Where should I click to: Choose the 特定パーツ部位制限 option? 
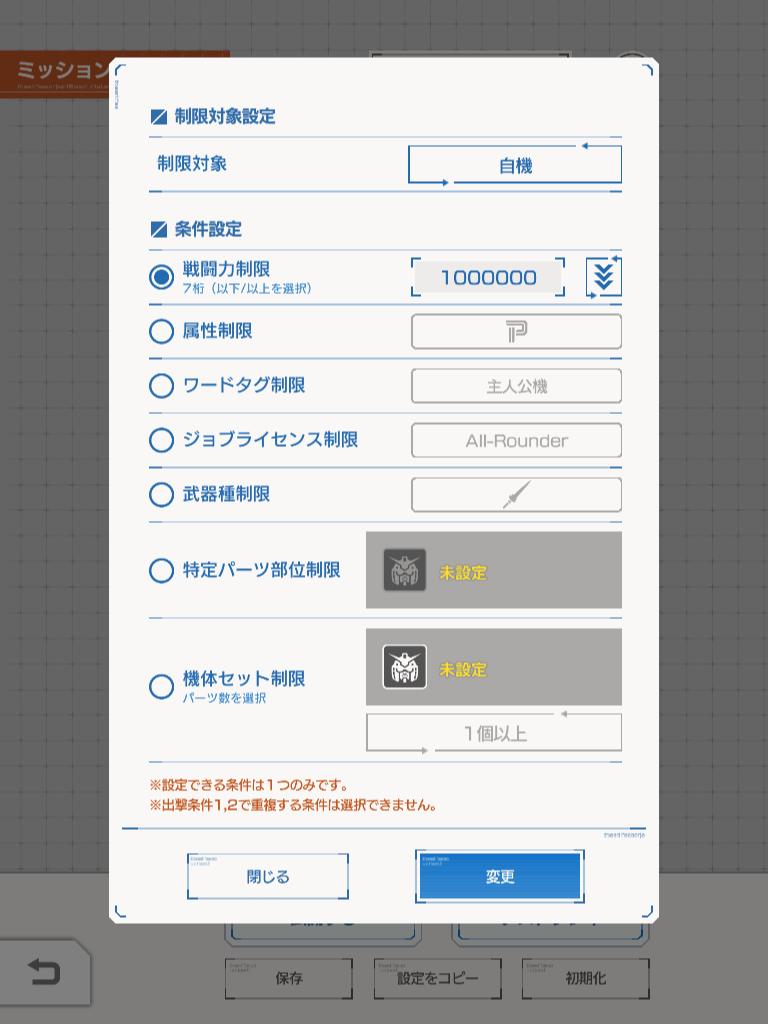161,570
